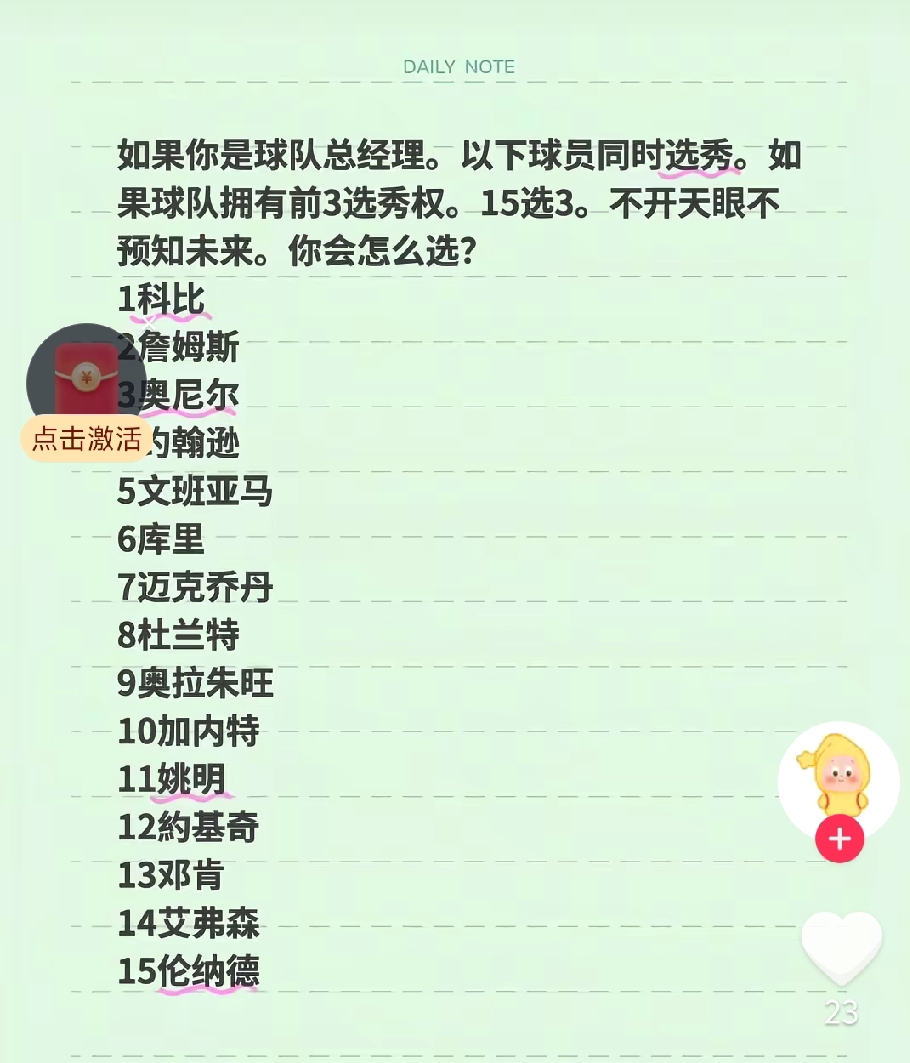Tap the red envelope reward icon
Viewport: 910px width, 1063px height.
pyautogui.click(x=87, y=380)
